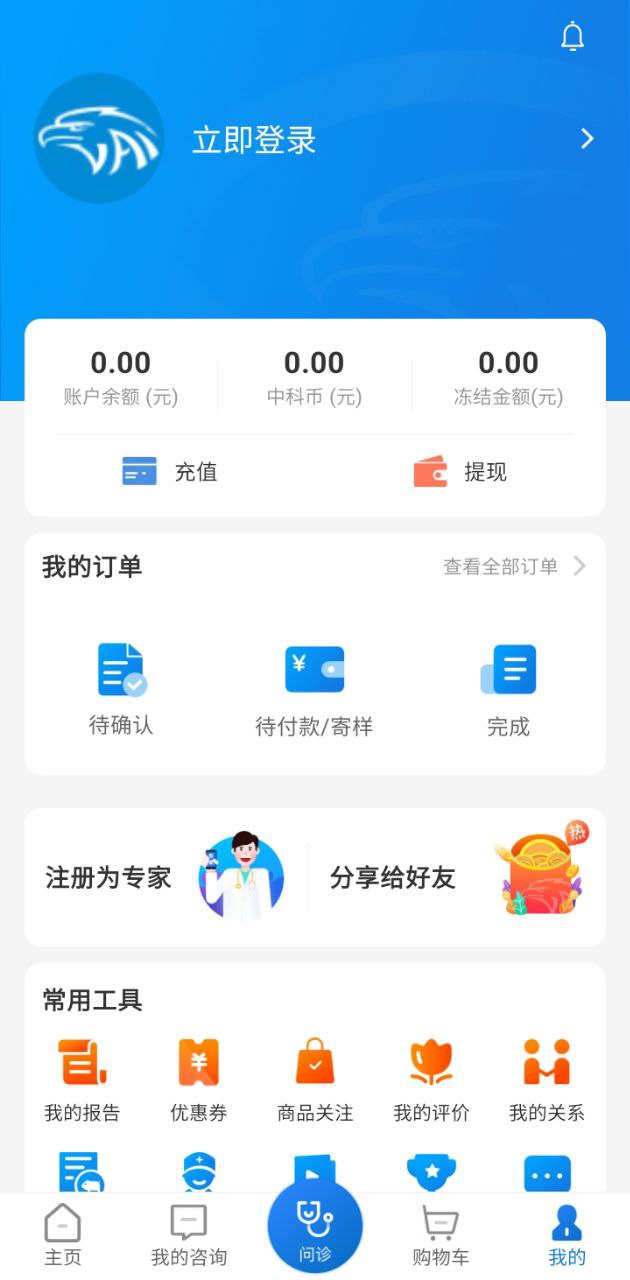Switch to the 购物车 tab
This screenshot has width=630, height=1280.
tap(440, 1236)
